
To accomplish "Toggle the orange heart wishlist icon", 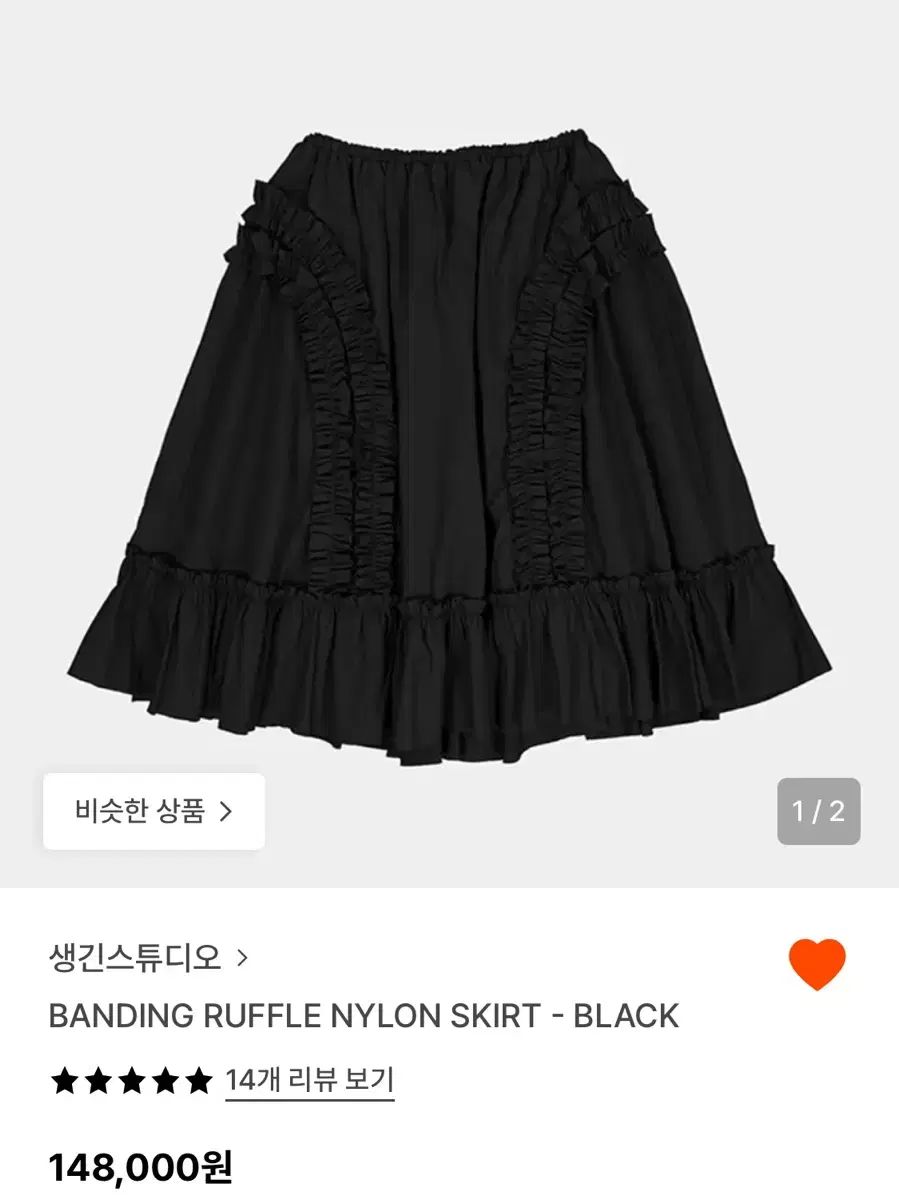I will 817,964.
